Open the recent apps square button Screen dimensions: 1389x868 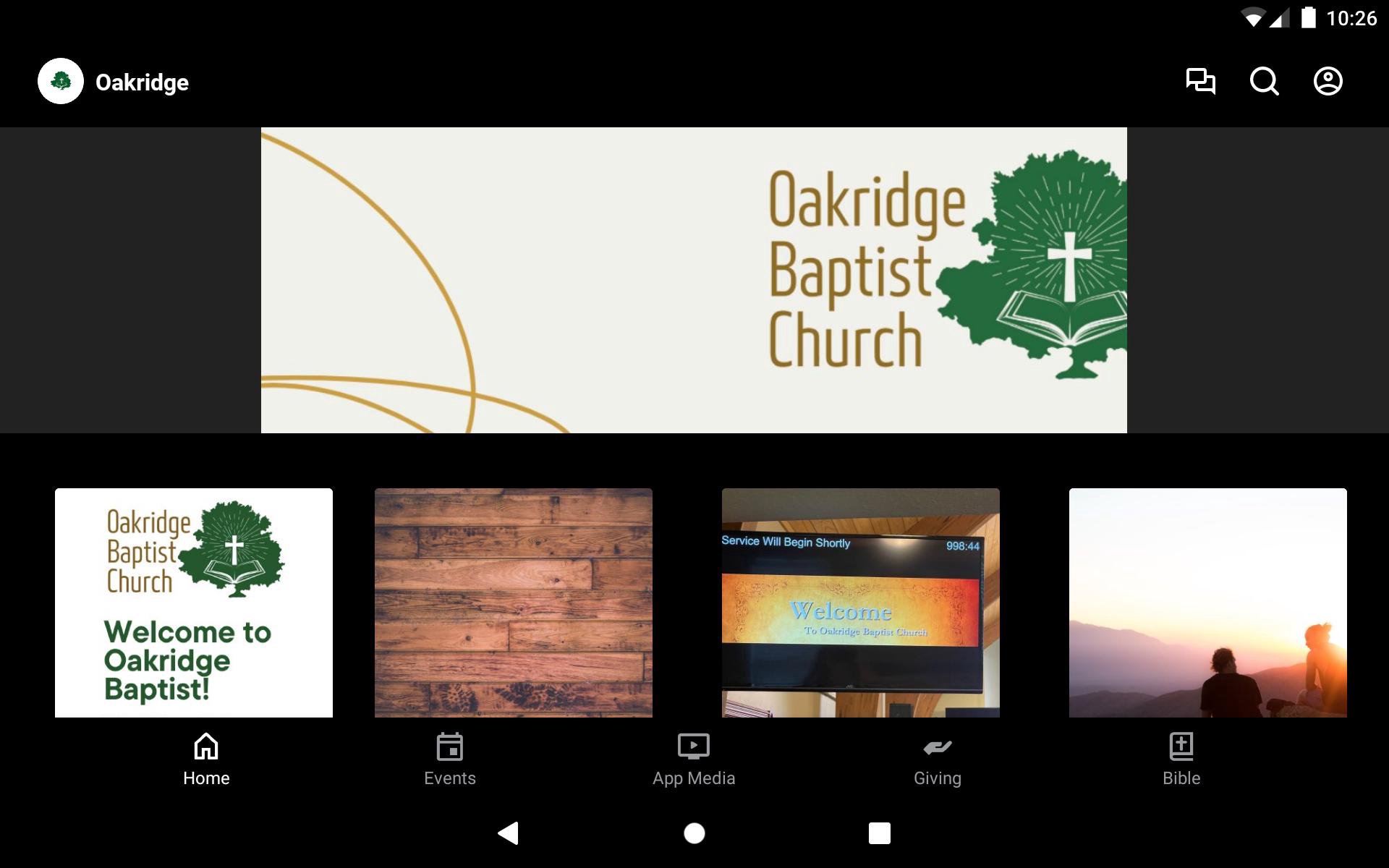click(x=879, y=833)
